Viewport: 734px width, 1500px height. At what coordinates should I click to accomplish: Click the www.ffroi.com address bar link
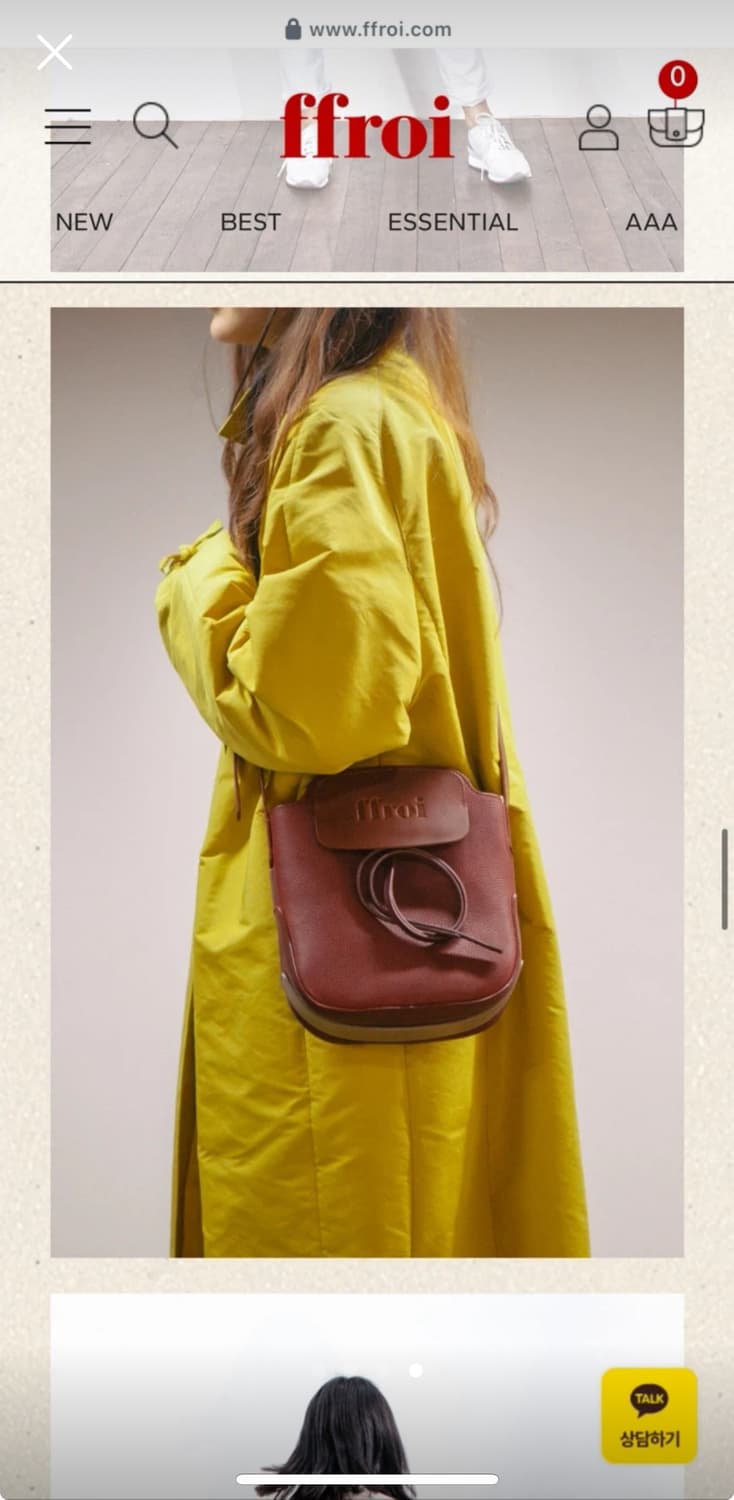[380, 28]
